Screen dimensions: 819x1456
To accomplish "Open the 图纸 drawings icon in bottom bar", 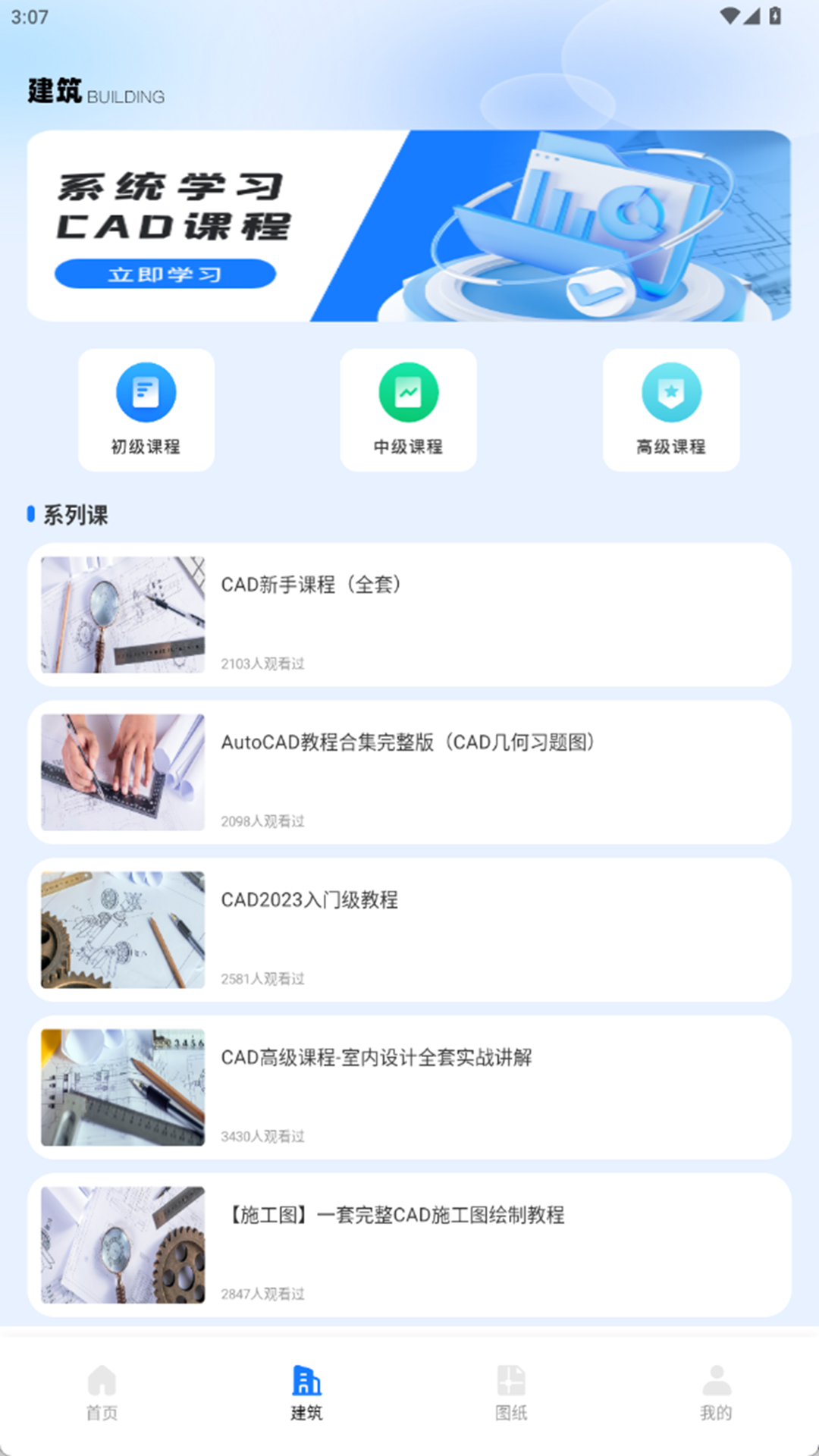I will [511, 1391].
